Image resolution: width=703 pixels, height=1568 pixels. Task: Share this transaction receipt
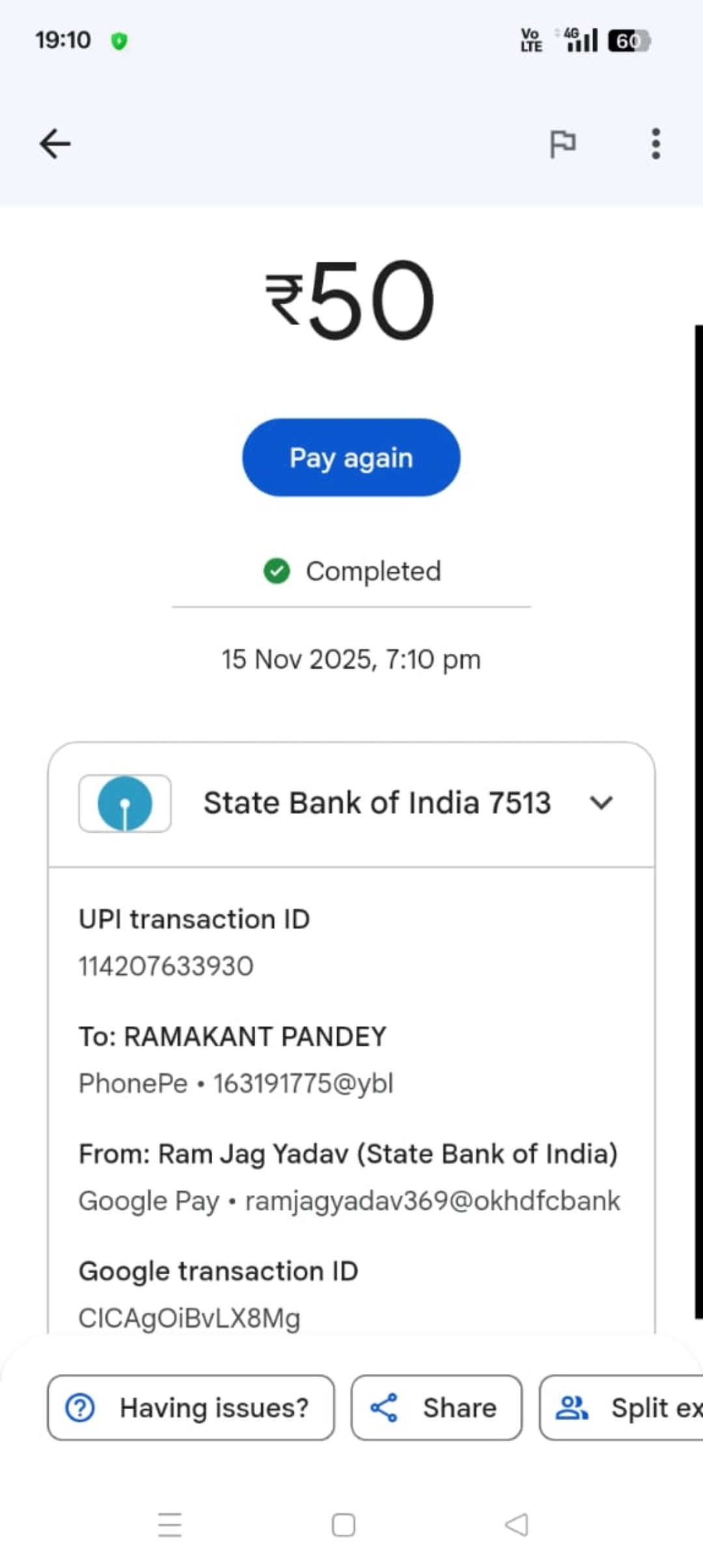(x=436, y=1408)
